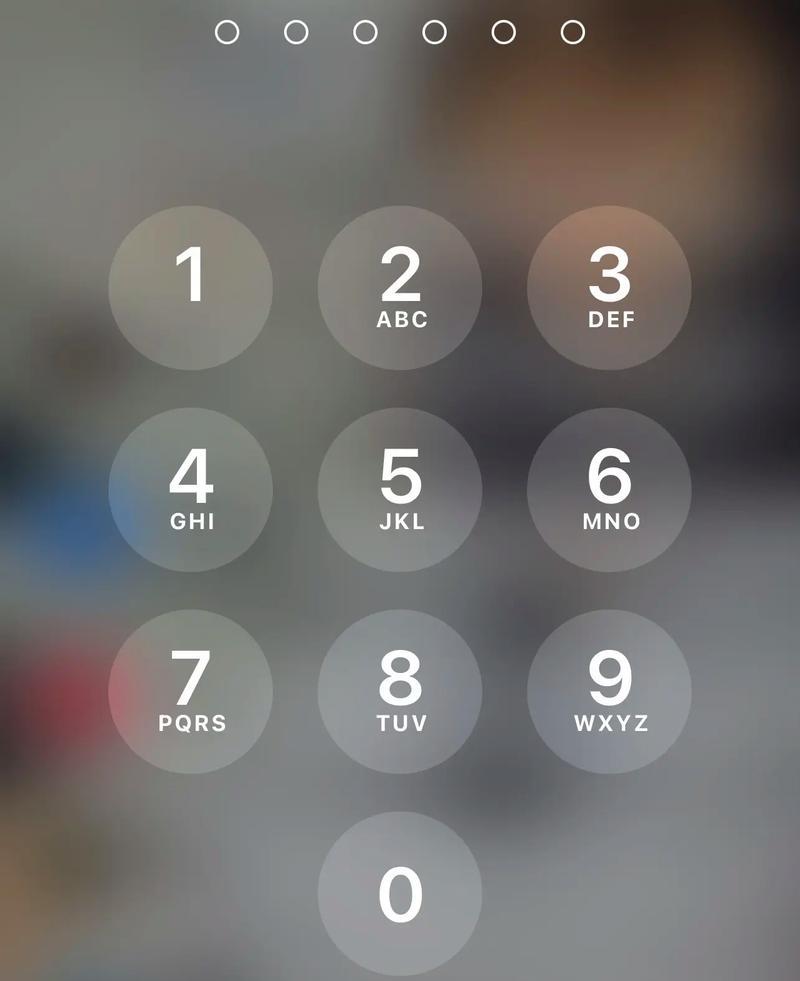Tap the 5 JKL key
The width and height of the screenshot is (800, 981).
coord(400,490)
